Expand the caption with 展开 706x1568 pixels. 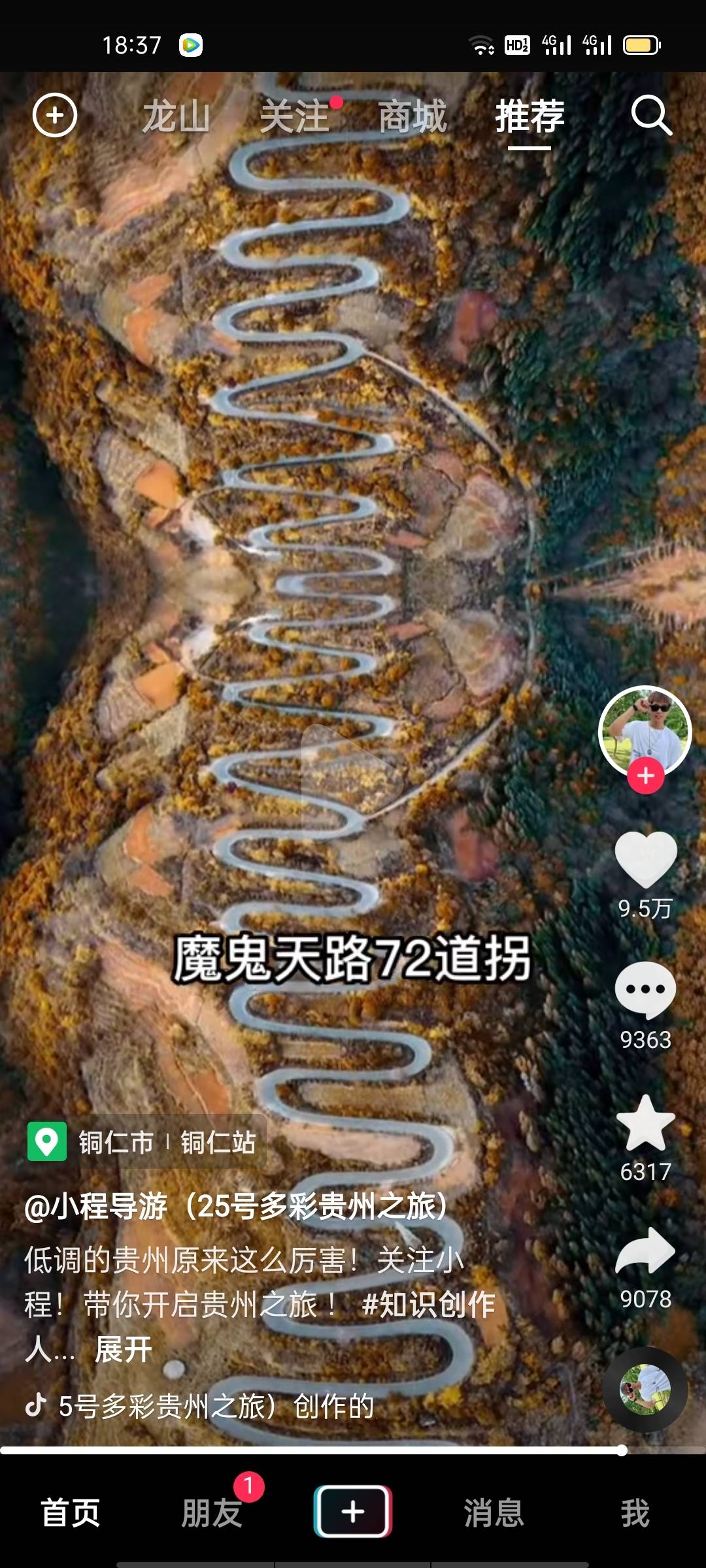click(x=123, y=1350)
